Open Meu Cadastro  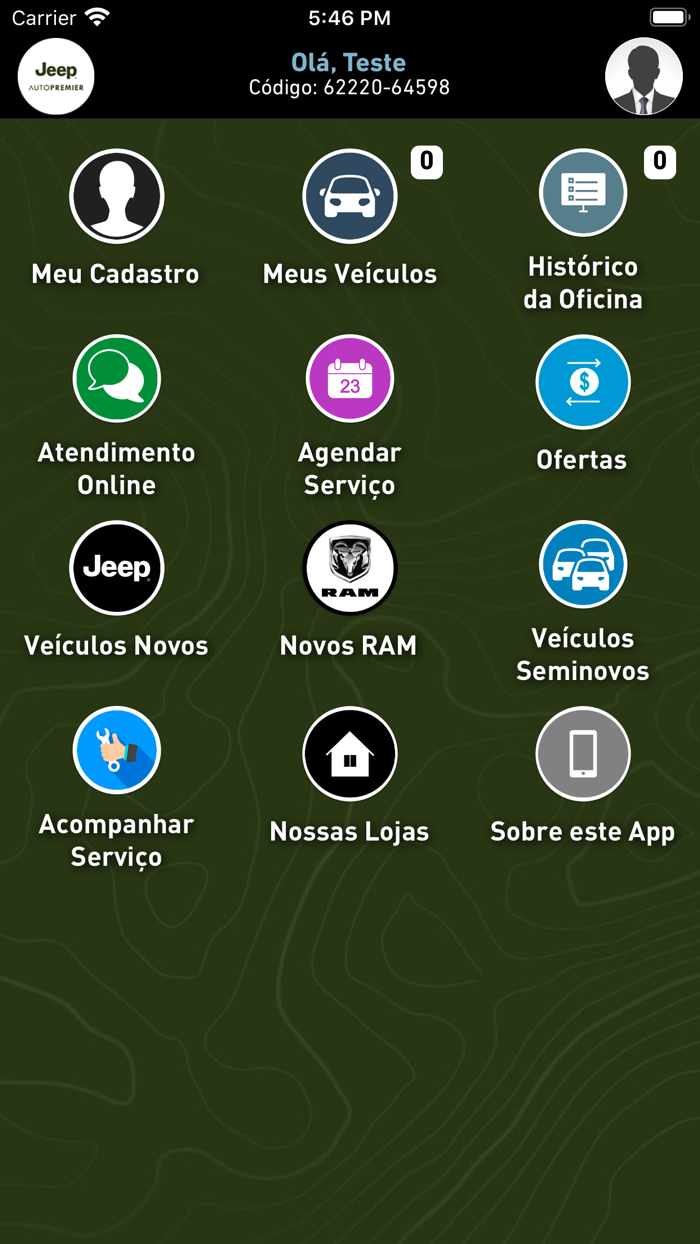[x=116, y=196]
